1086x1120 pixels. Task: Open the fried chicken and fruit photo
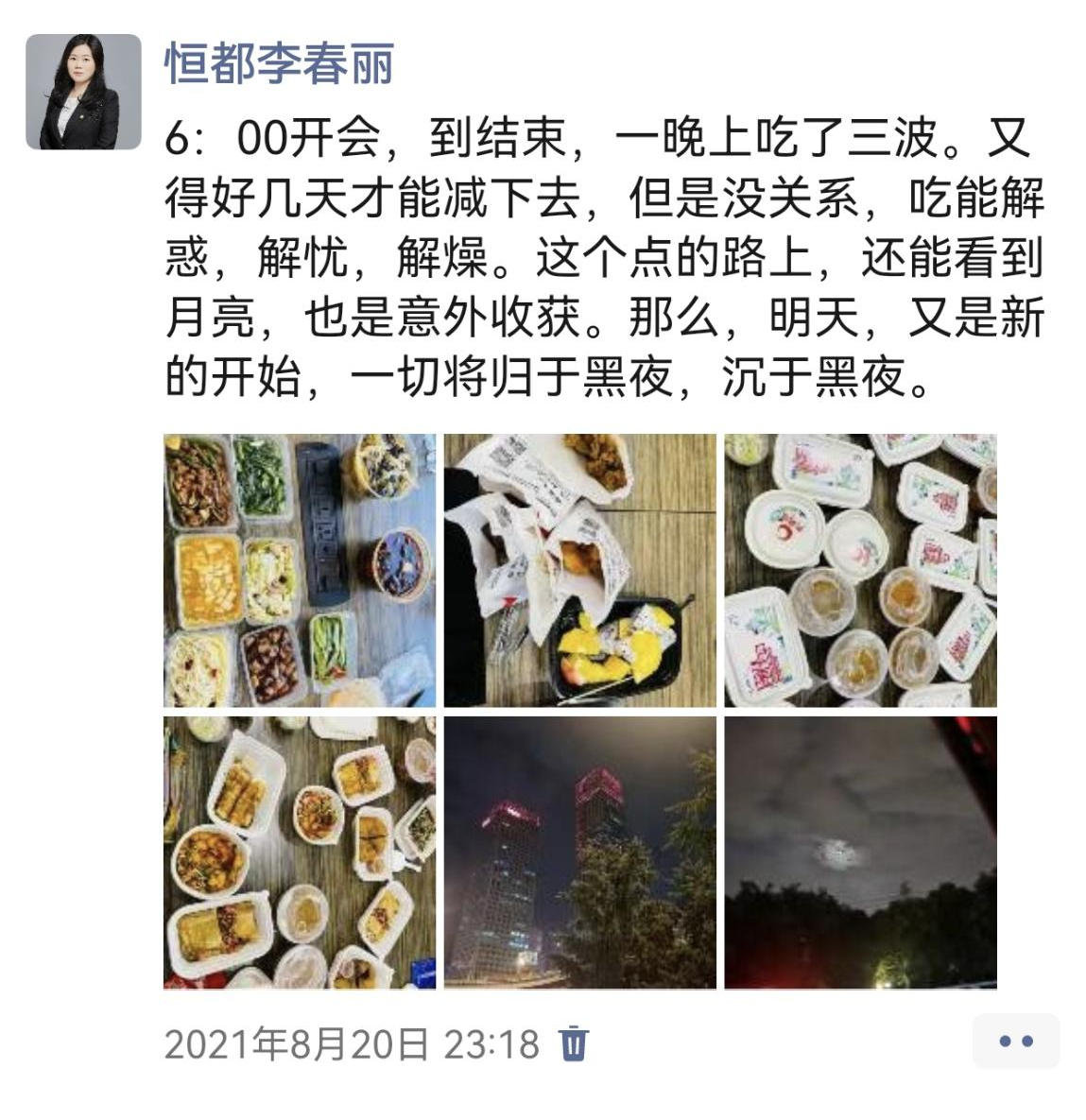click(x=579, y=570)
